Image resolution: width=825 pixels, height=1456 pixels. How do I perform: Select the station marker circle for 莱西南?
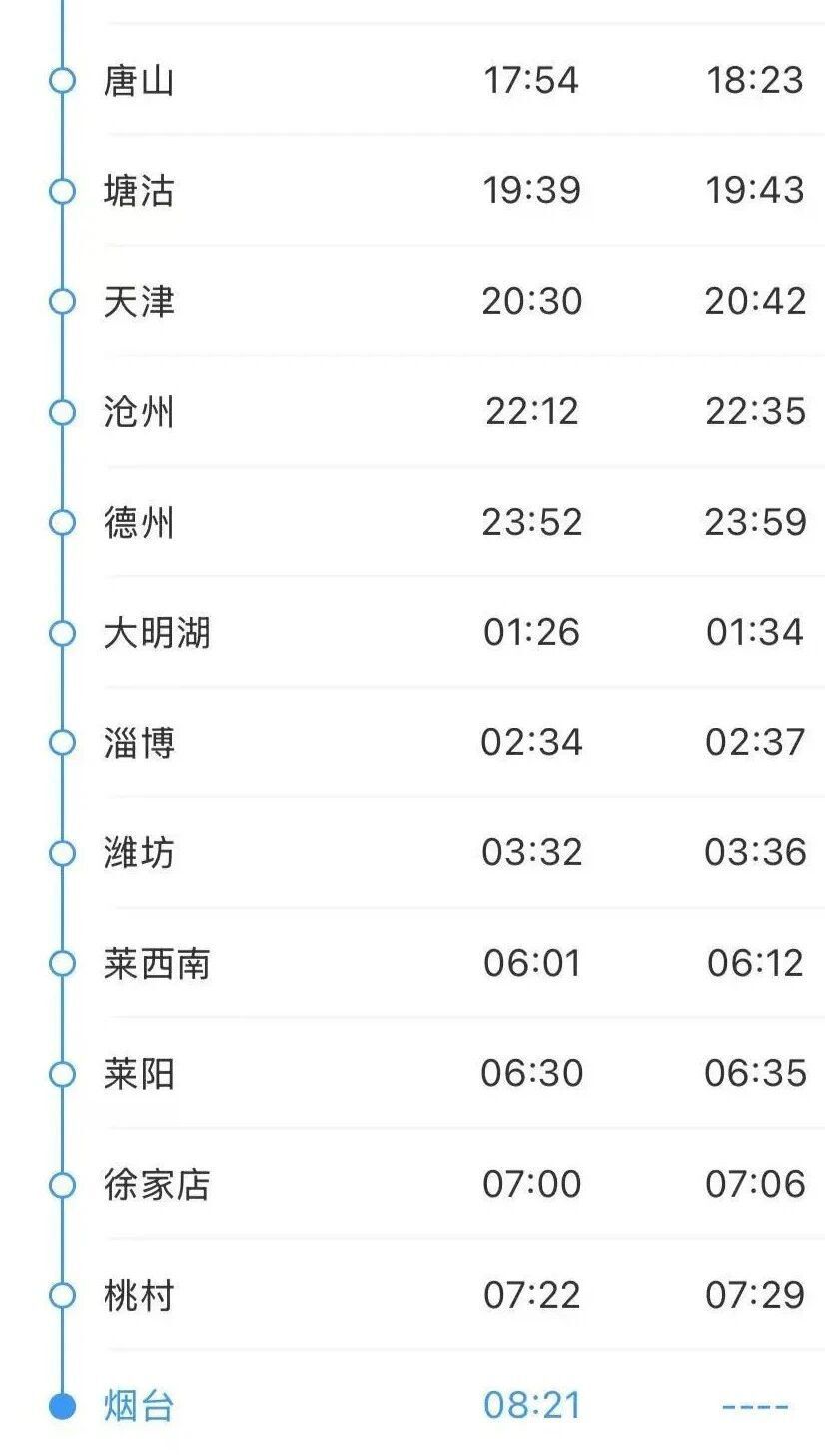(x=64, y=963)
